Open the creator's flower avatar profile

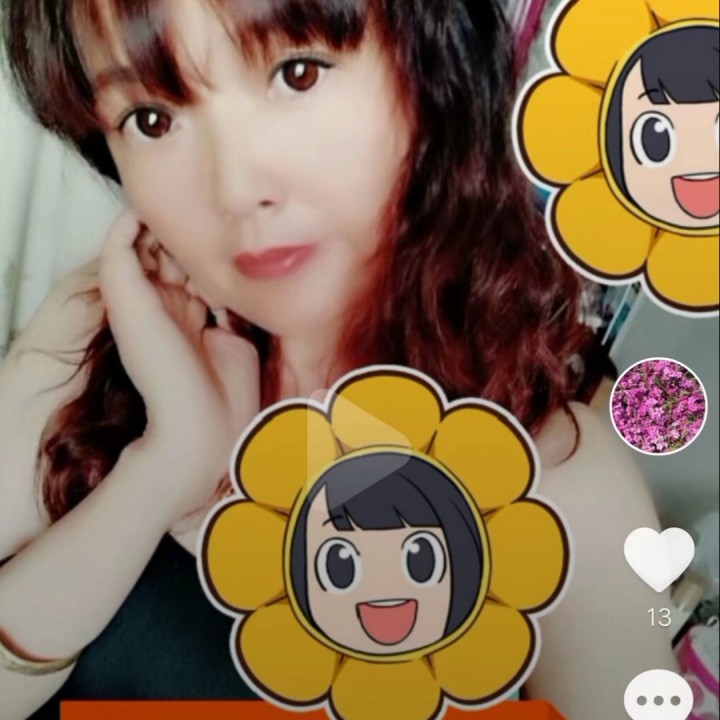tap(658, 406)
